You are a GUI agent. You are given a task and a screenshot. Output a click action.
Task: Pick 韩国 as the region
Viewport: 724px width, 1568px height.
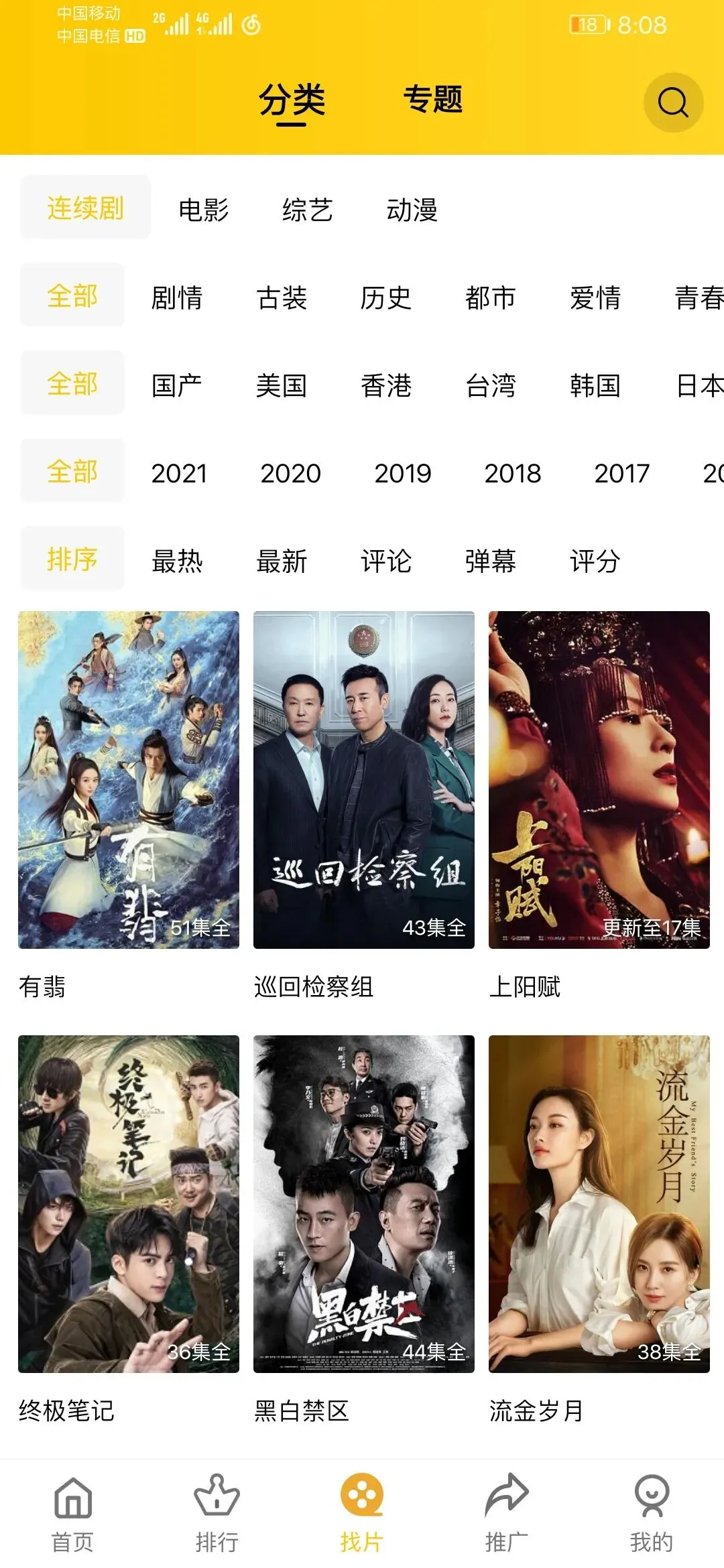pos(595,385)
